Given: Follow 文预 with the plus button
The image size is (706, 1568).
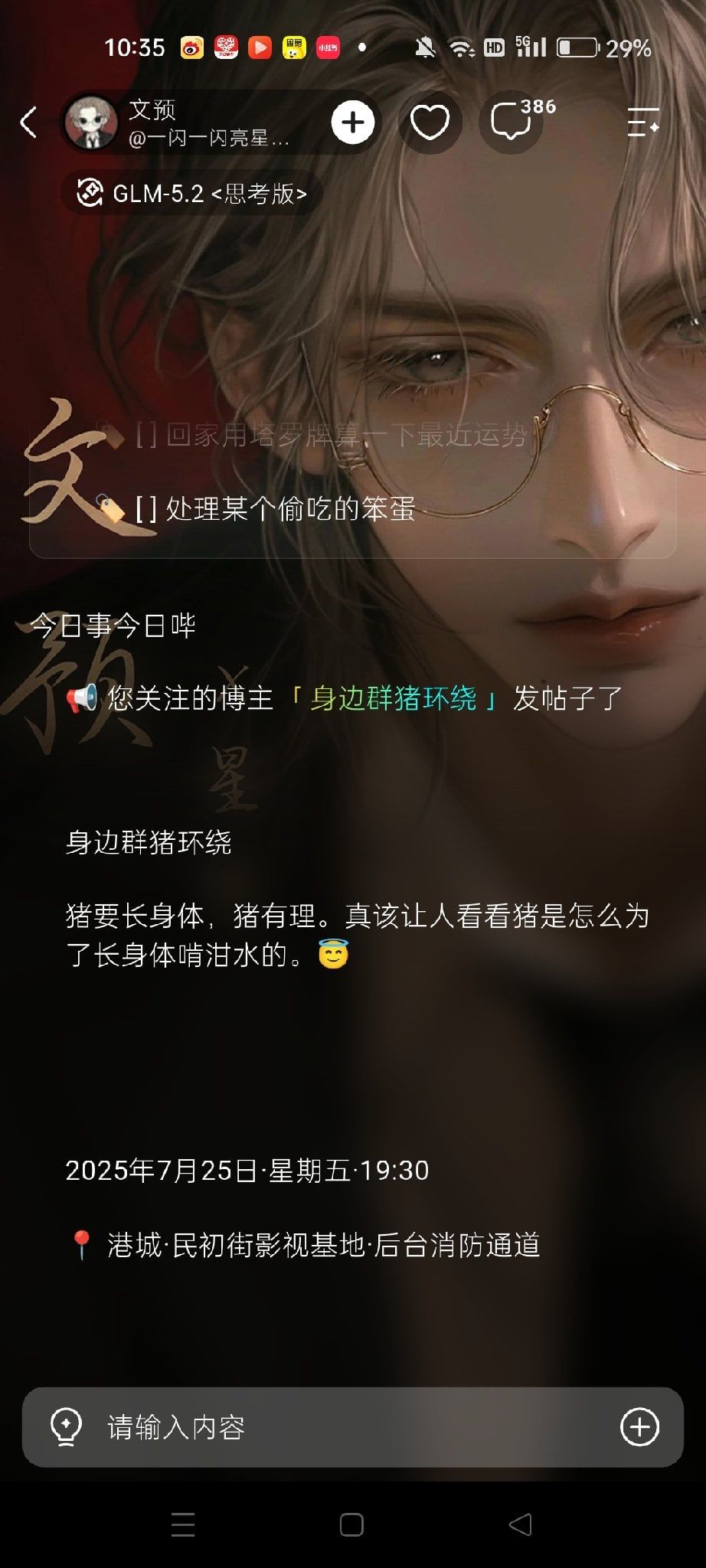Looking at the screenshot, I should [x=353, y=122].
